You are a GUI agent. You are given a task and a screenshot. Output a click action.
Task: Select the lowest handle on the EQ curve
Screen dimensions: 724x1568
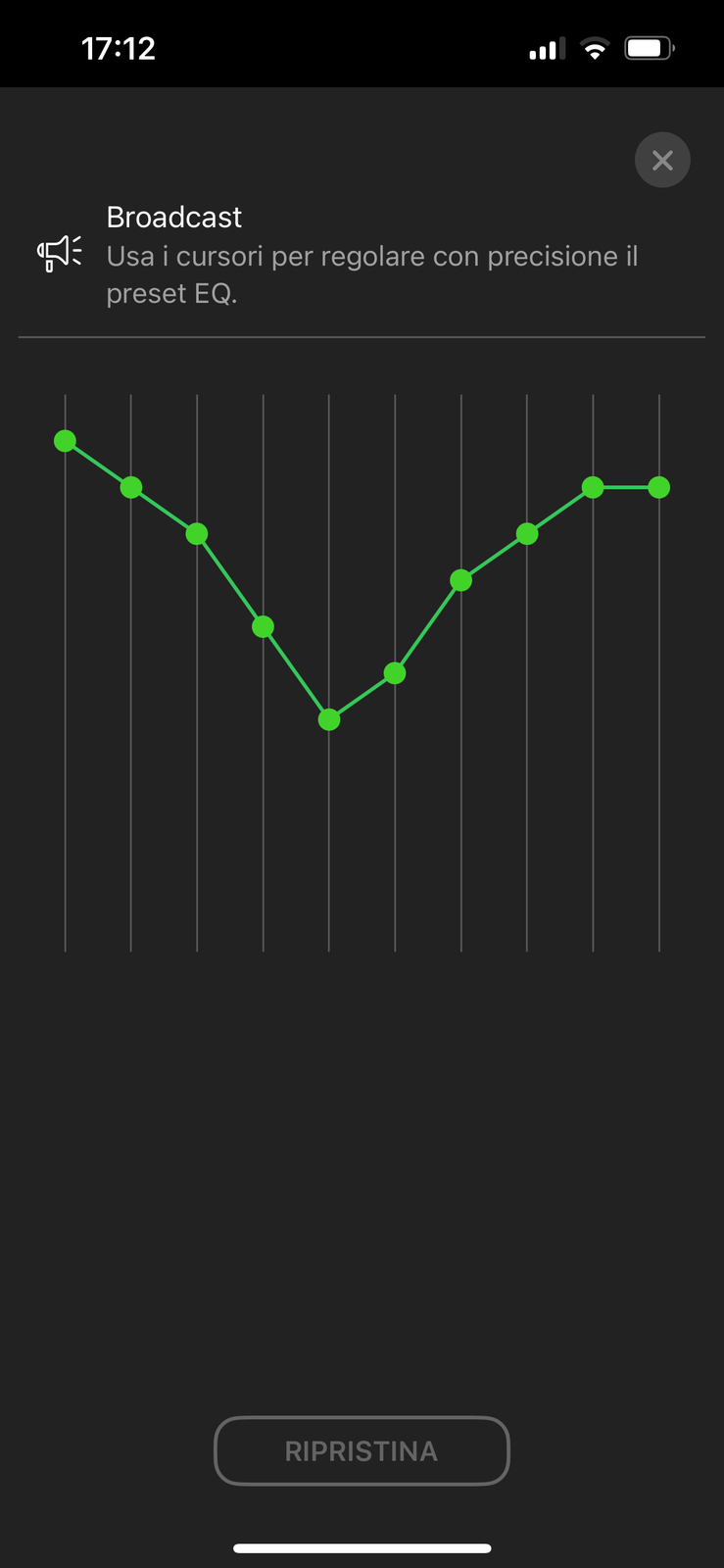[x=329, y=719]
